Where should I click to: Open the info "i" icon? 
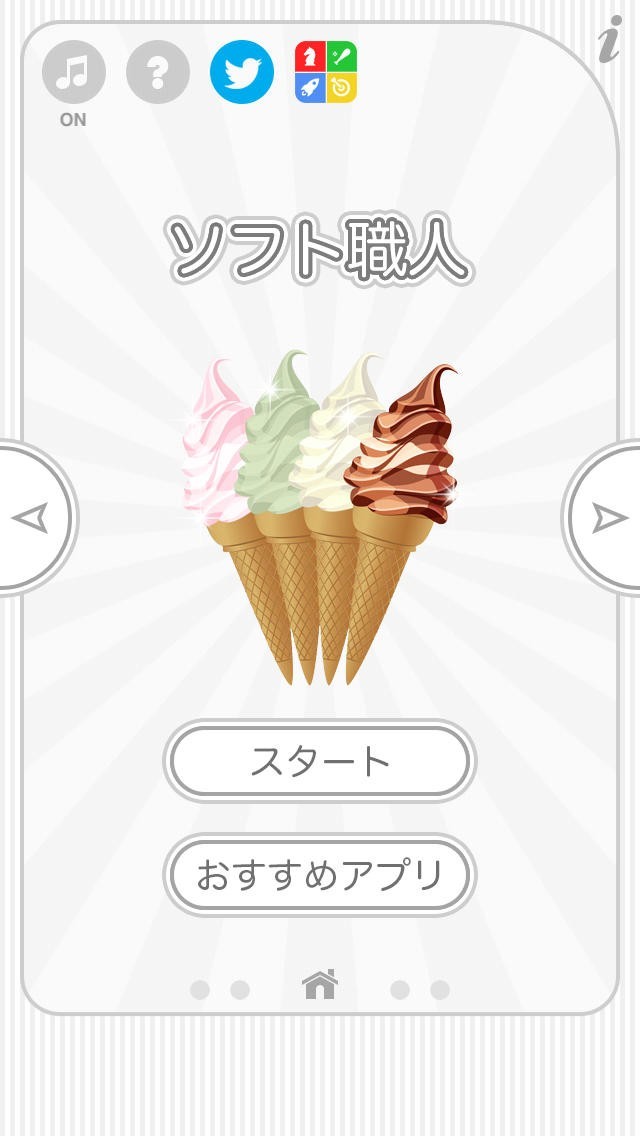pyautogui.click(x=610, y=39)
